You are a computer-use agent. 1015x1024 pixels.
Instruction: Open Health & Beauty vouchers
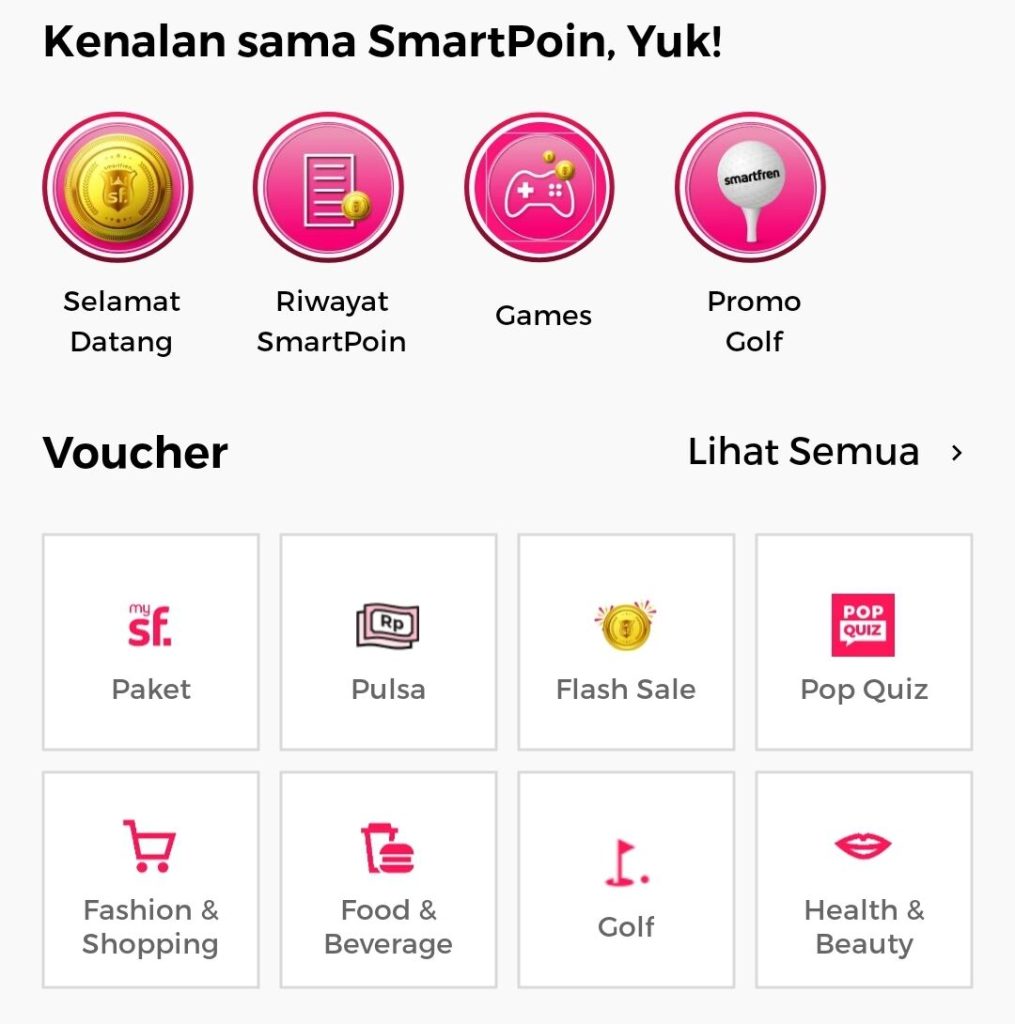864,879
